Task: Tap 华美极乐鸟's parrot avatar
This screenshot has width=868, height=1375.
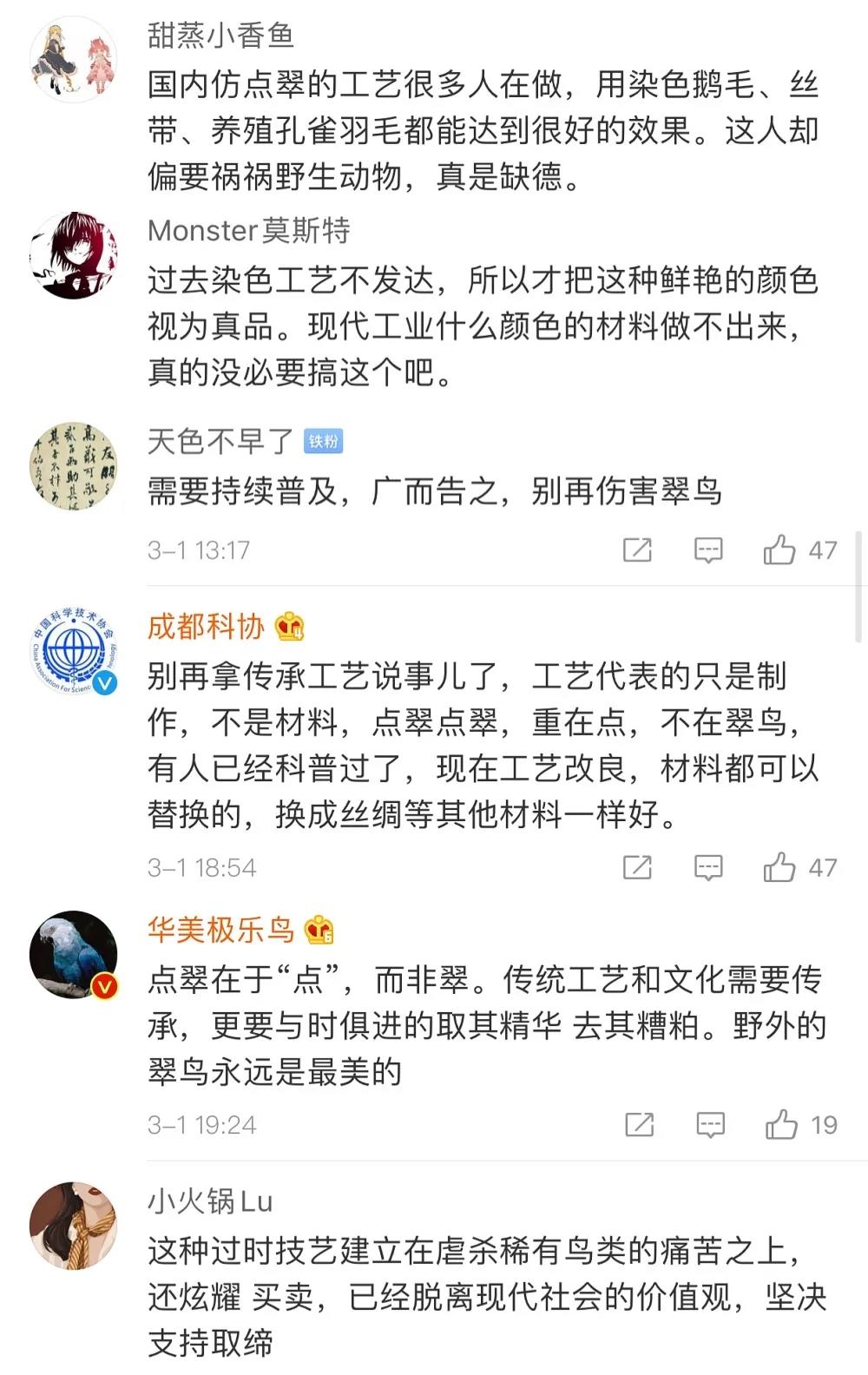Action: pyautogui.click(x=74, y=955)
